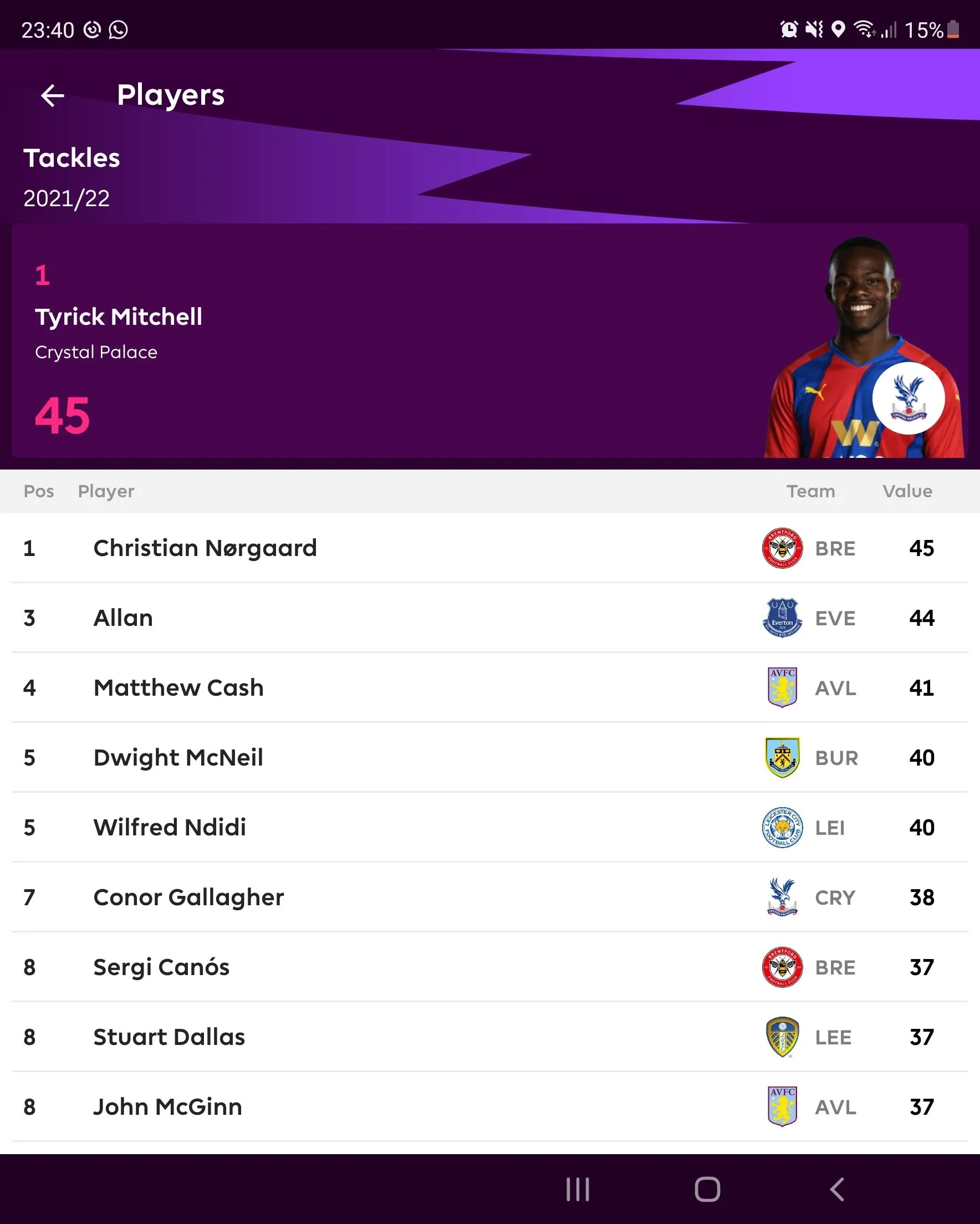980x1224 pixels.
Task: Select Matthew Cash from the list
Action: coord(178,688)
